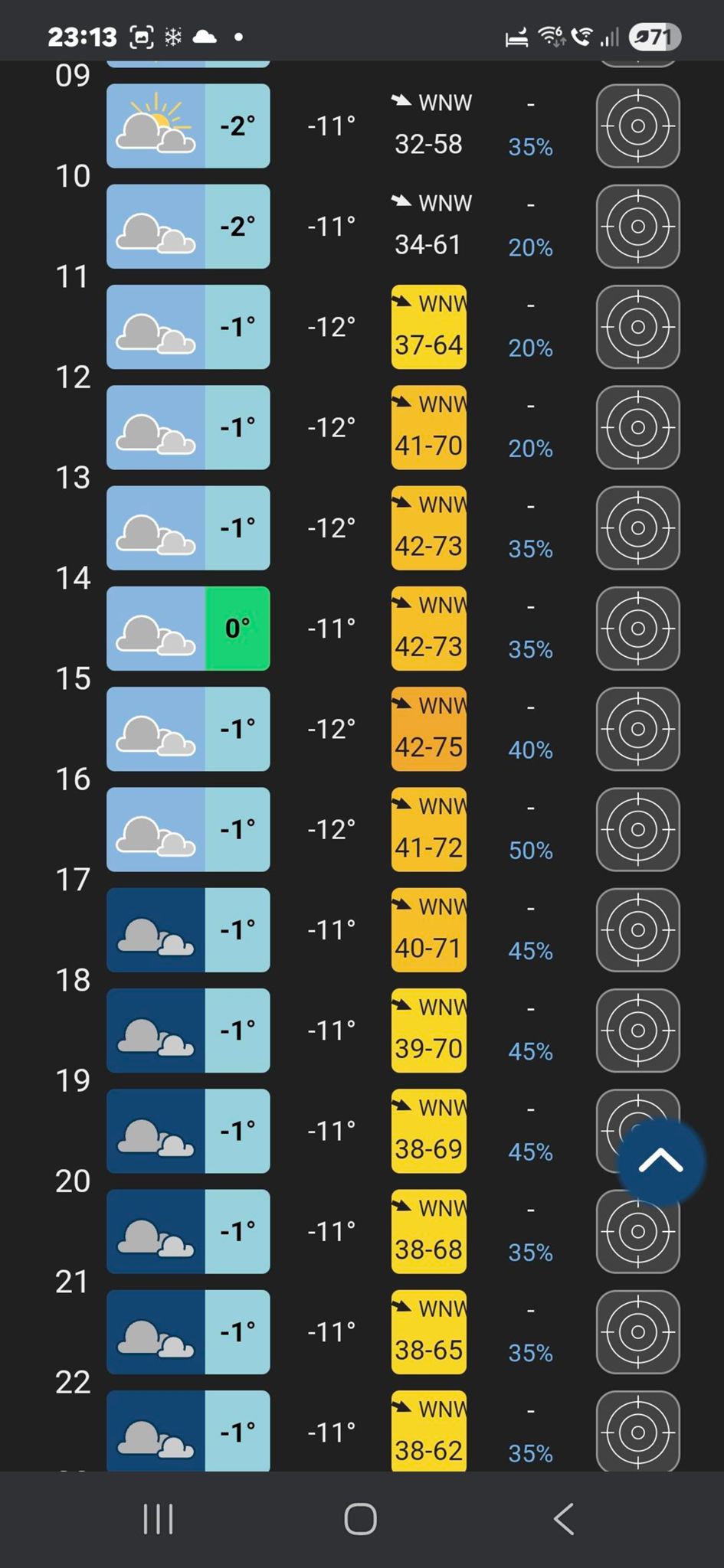
Task: Tap the target icon beside wind 38-68
Action: 637,1233
